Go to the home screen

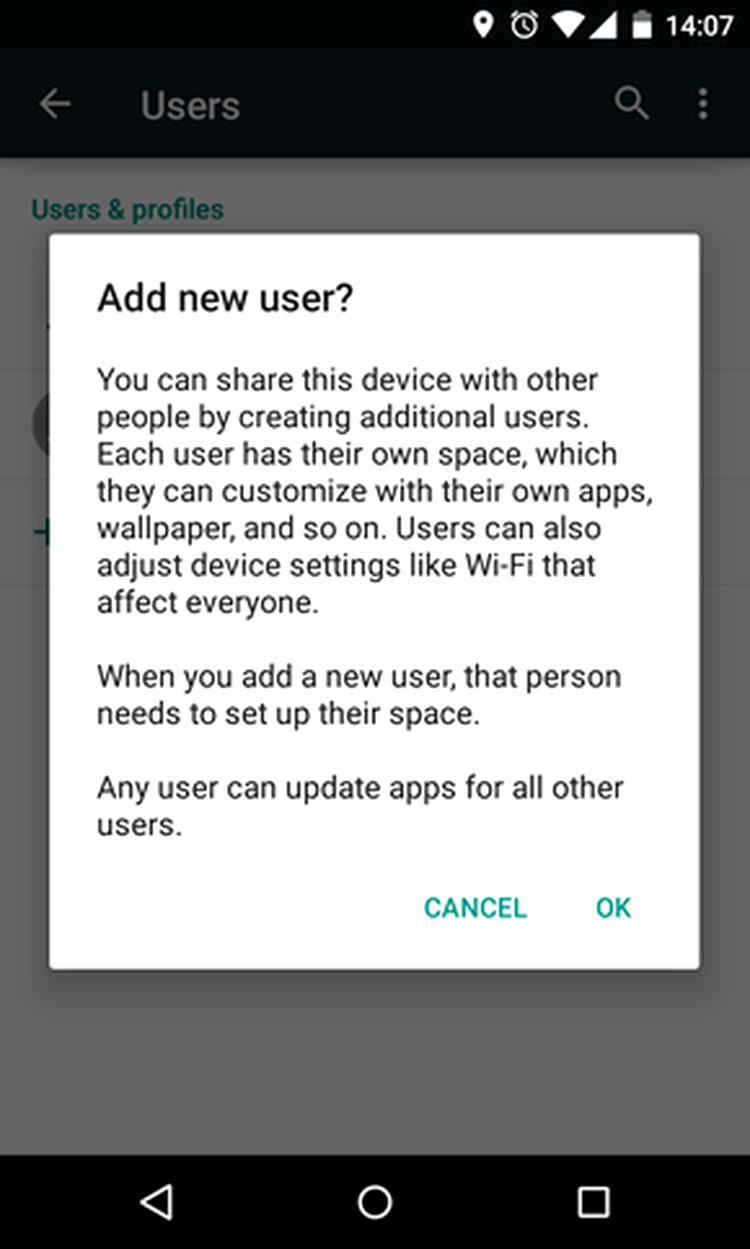[375, 1201]
